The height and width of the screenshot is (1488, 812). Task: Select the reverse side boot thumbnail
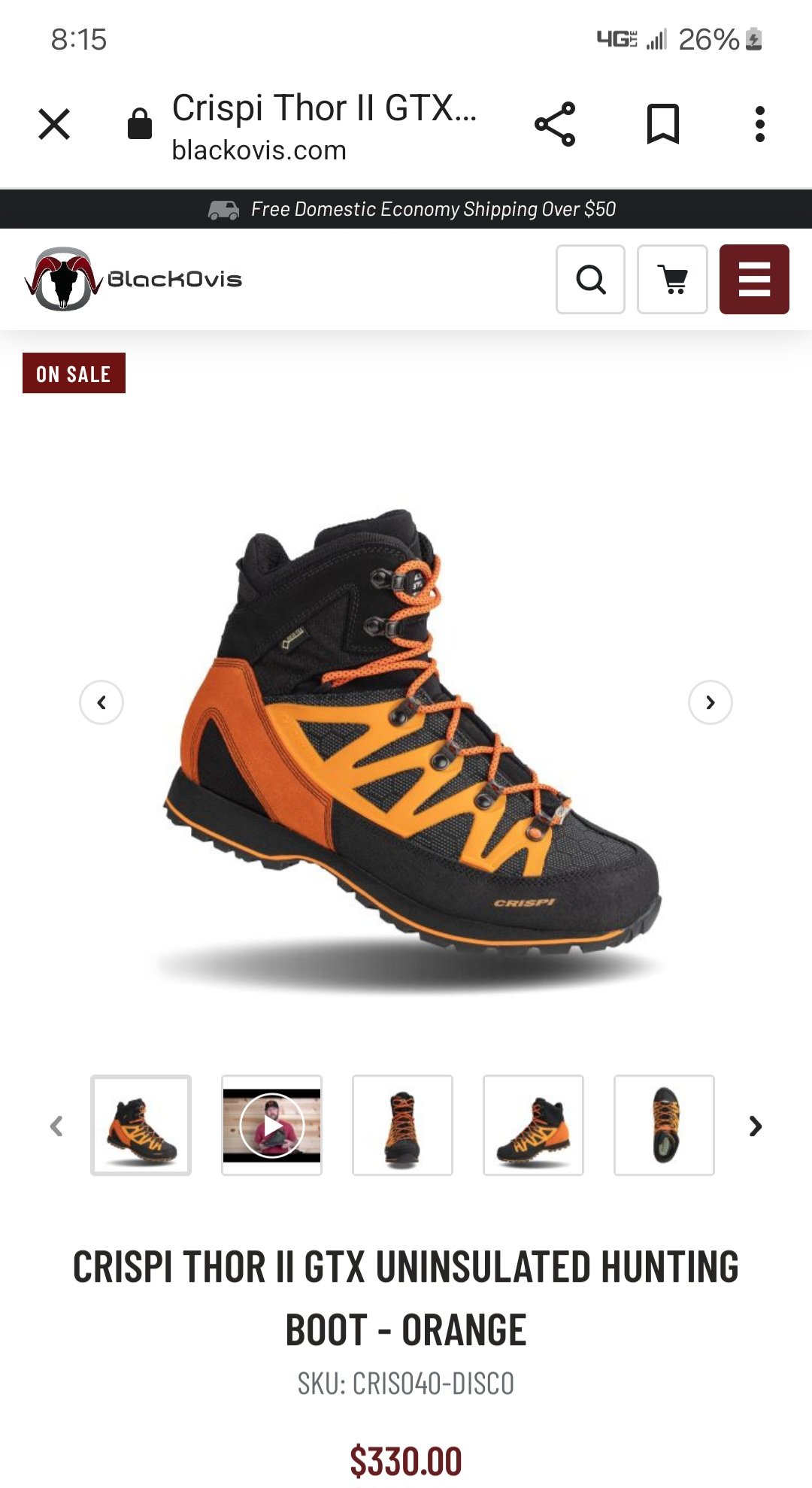(x=533, y=1125)
